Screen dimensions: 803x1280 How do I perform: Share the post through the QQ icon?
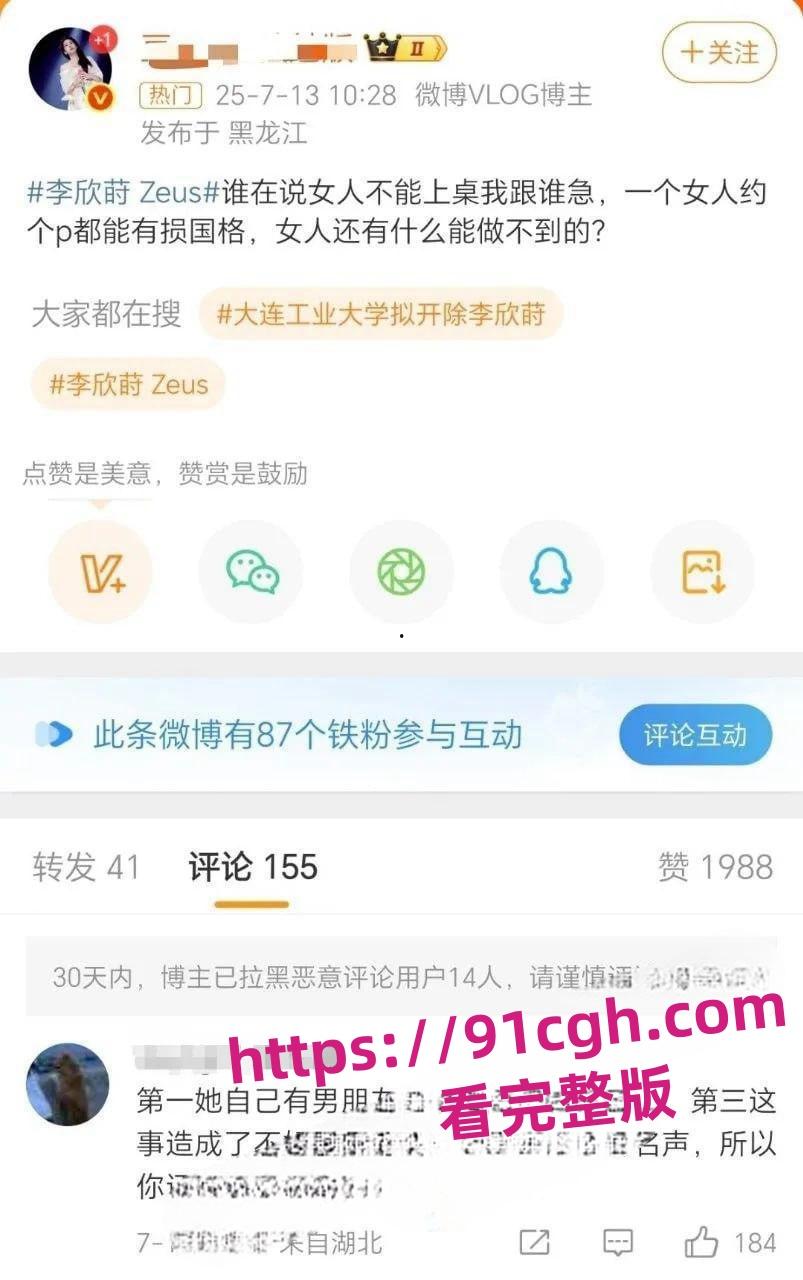pyautogui.click(x=551, y=571)
